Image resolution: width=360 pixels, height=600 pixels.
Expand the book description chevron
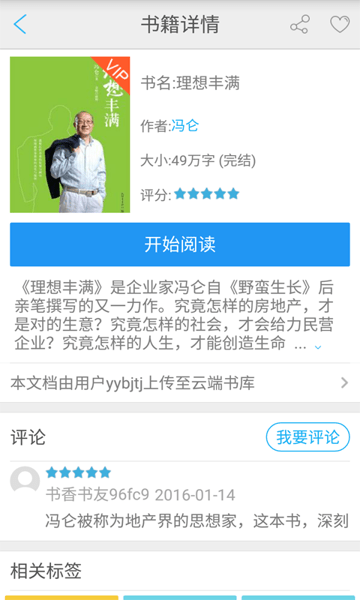pos(318,347)
